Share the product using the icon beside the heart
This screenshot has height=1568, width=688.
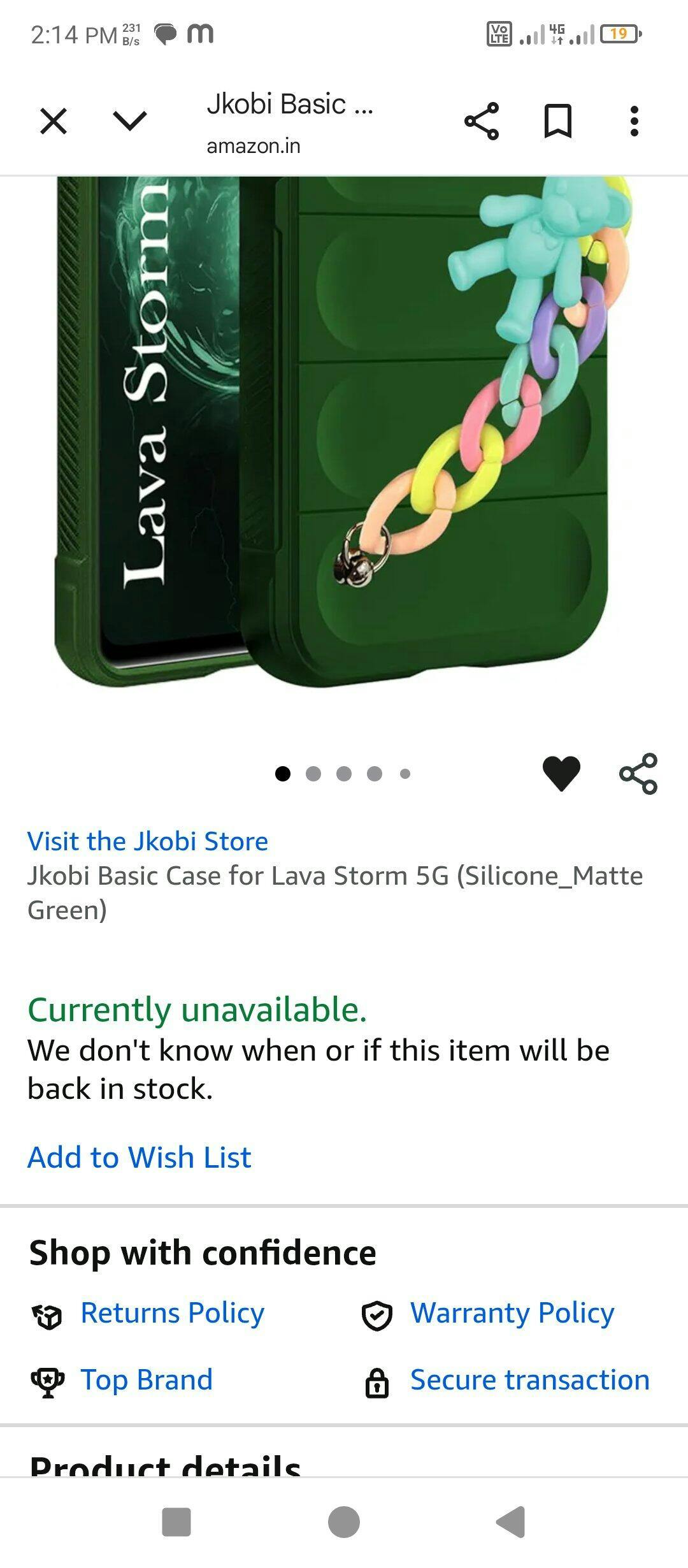click(x=638, y=773)
